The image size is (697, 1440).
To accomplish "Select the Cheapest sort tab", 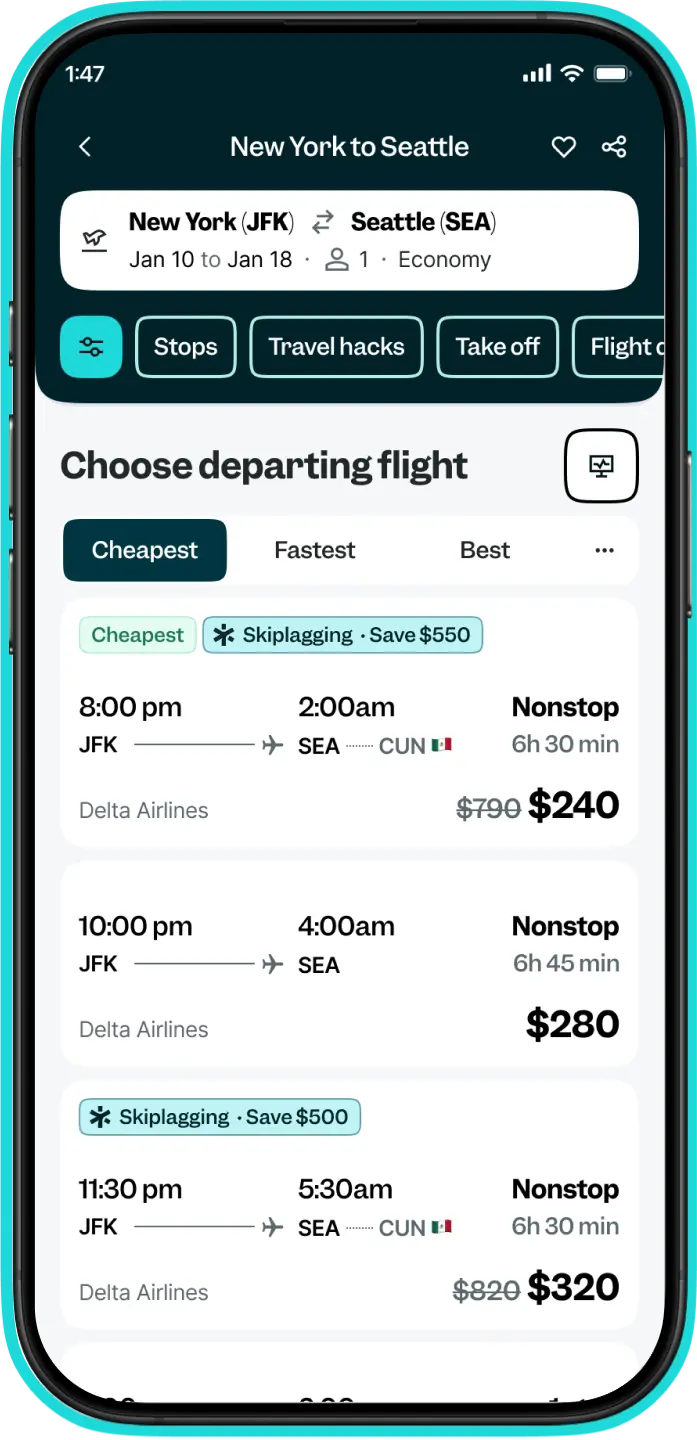I will pos(145,550).
